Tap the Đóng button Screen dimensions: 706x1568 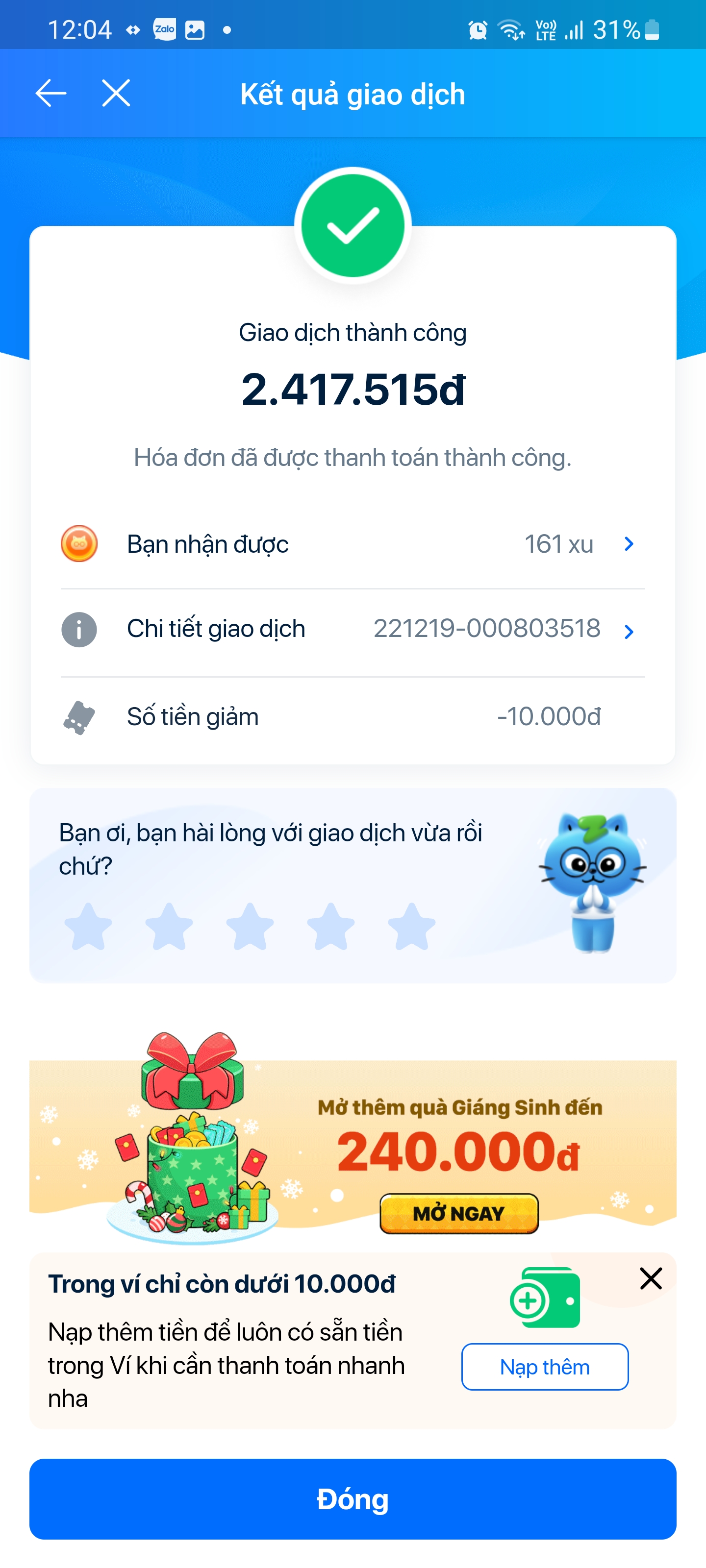click(x=353, y=1498)
